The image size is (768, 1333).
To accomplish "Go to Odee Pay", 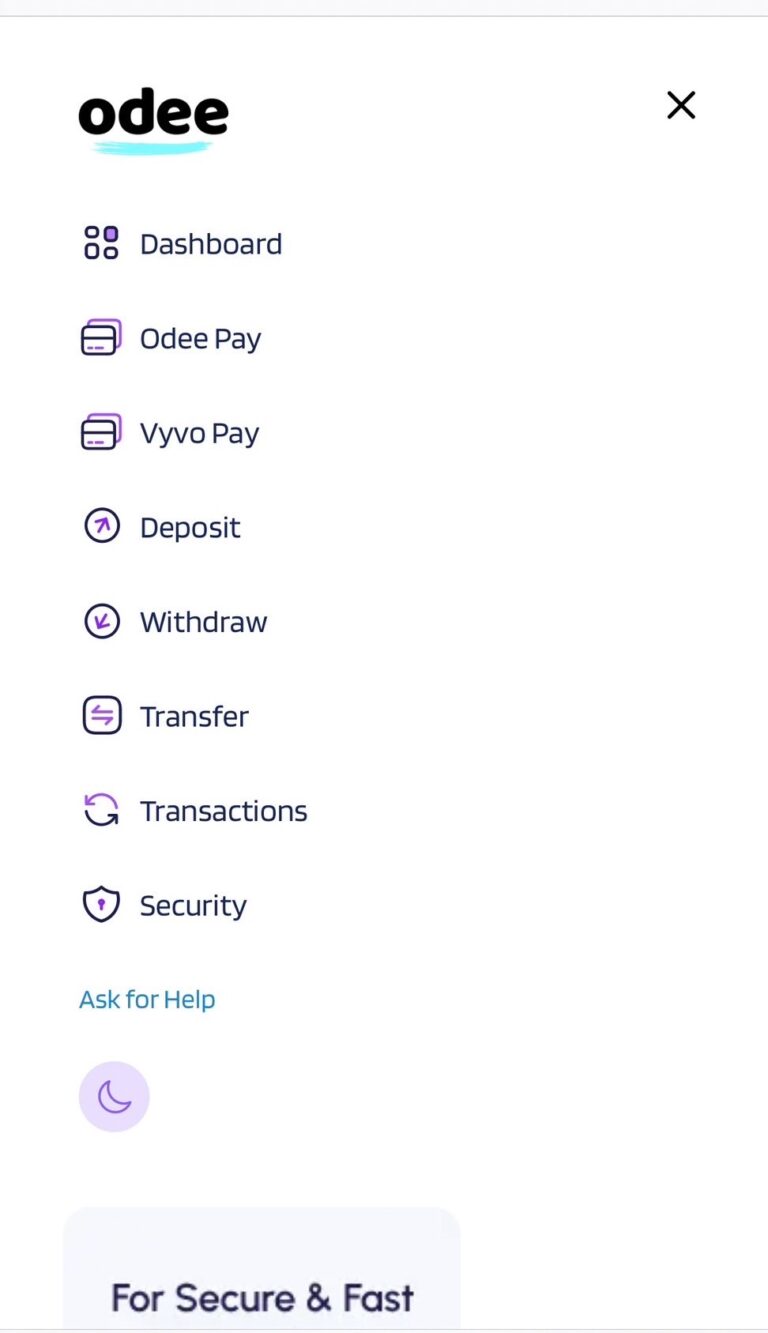I will pos(200,339).
